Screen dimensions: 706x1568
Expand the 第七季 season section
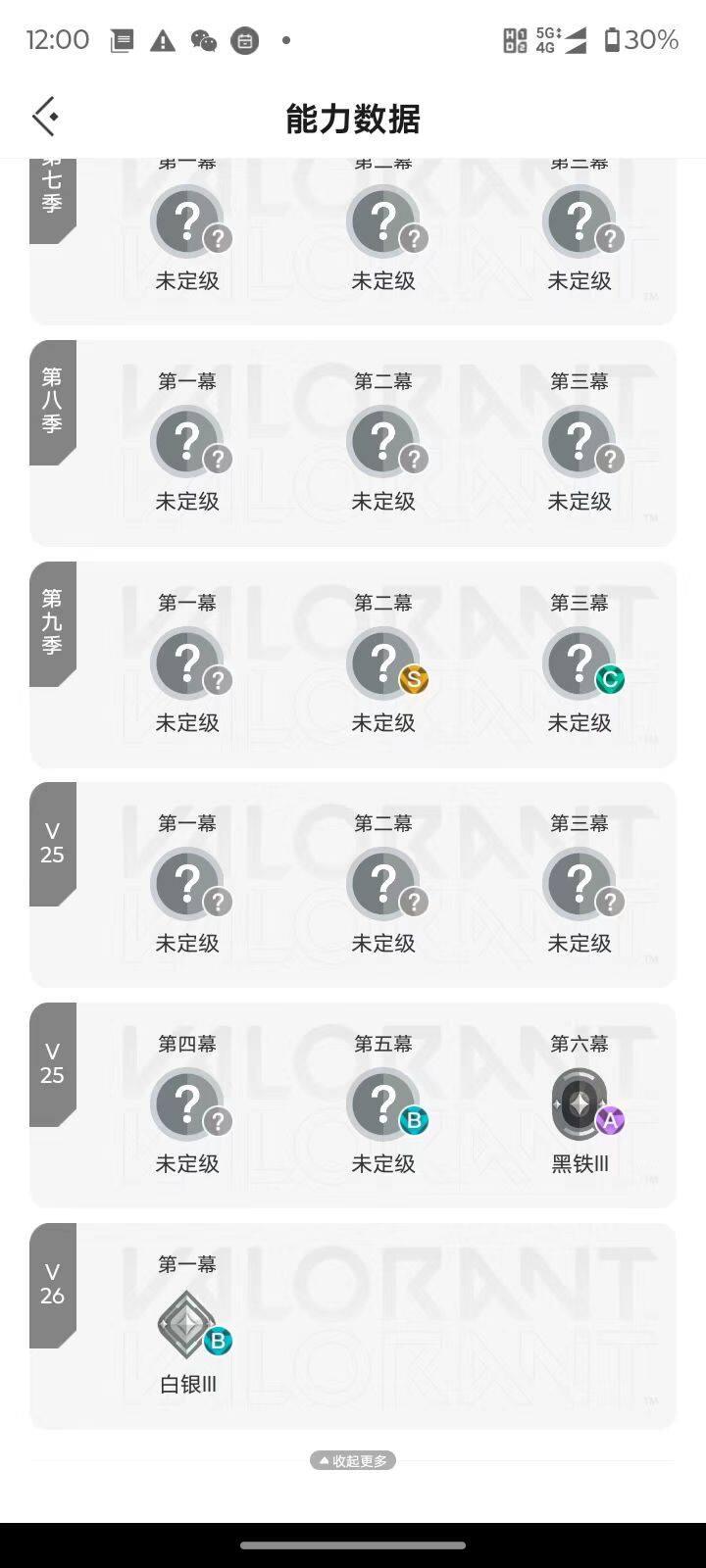tap(54, 196)
